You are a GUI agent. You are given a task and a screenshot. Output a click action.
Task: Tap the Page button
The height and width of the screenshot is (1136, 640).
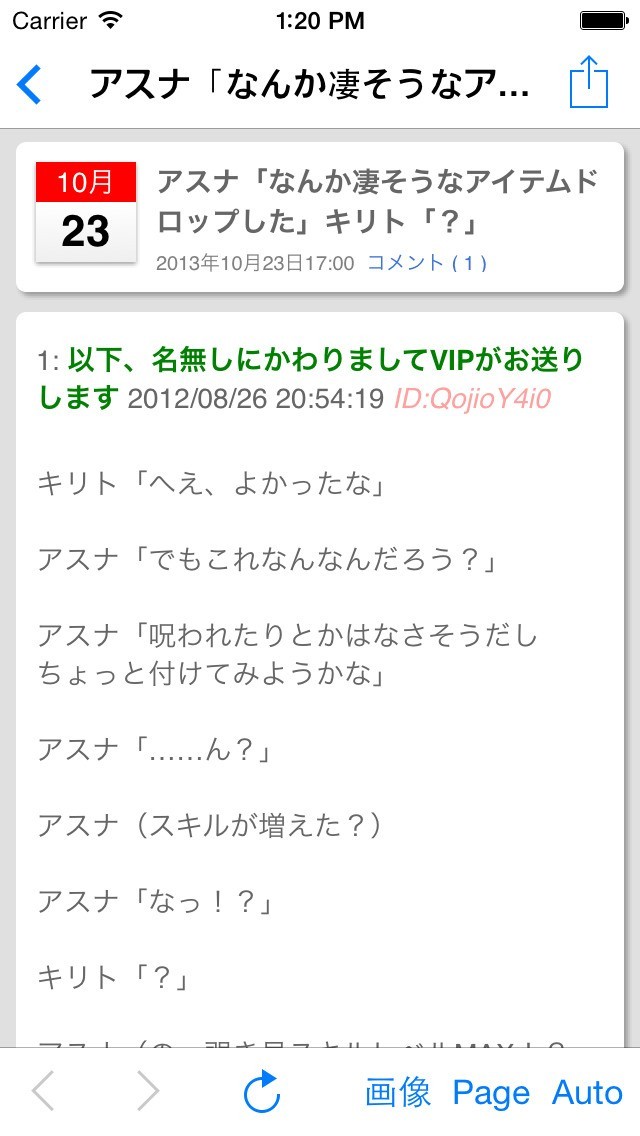pos(491,1092)
